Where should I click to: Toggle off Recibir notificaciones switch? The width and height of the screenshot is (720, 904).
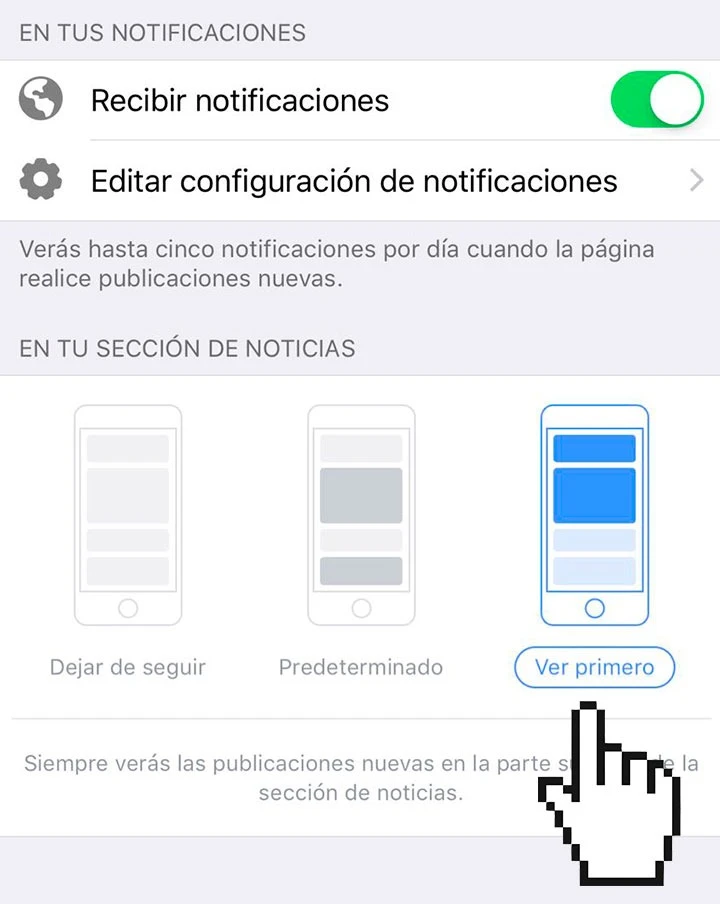656,100
